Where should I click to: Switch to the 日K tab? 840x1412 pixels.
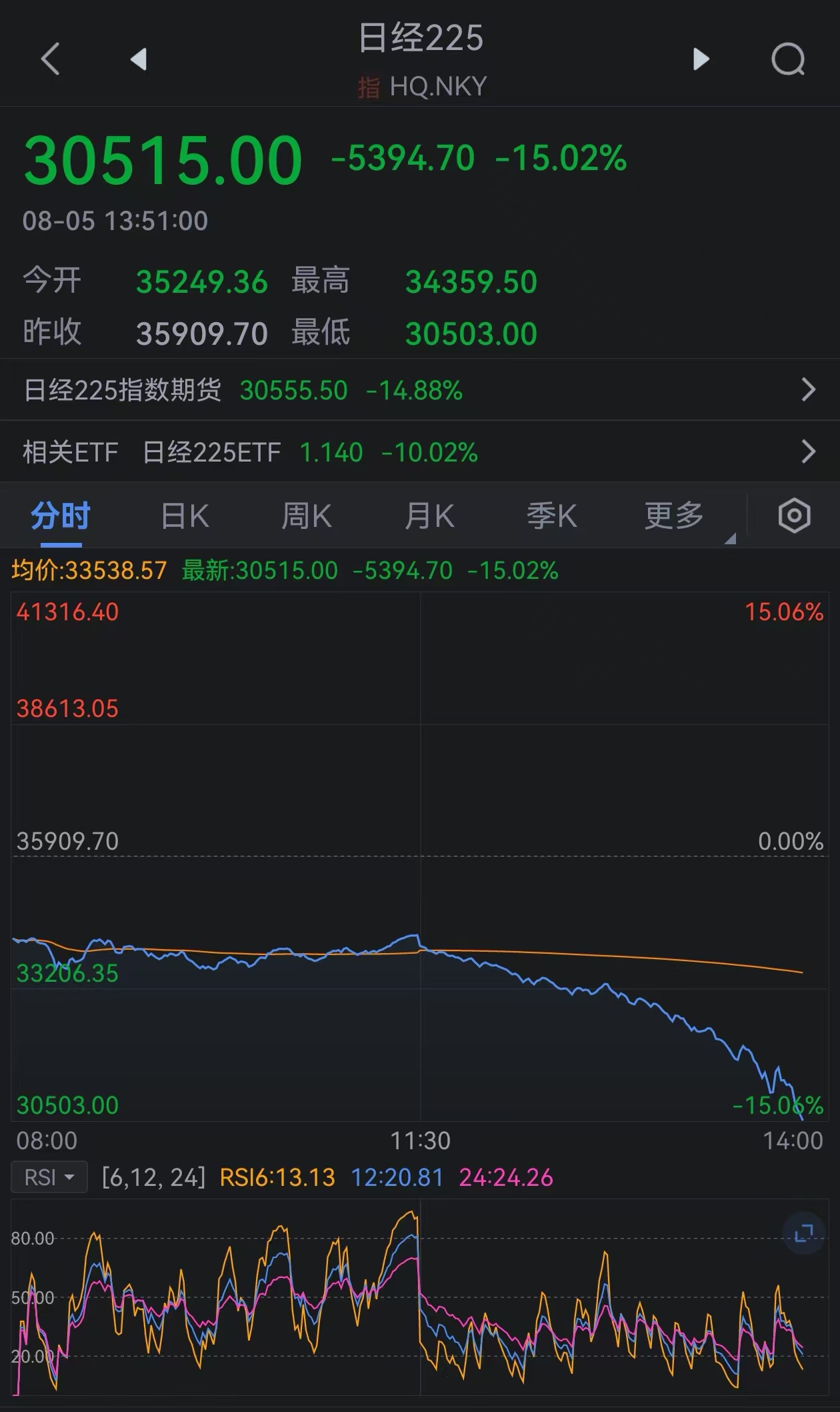pyautogui.click(x=185, y=516)
